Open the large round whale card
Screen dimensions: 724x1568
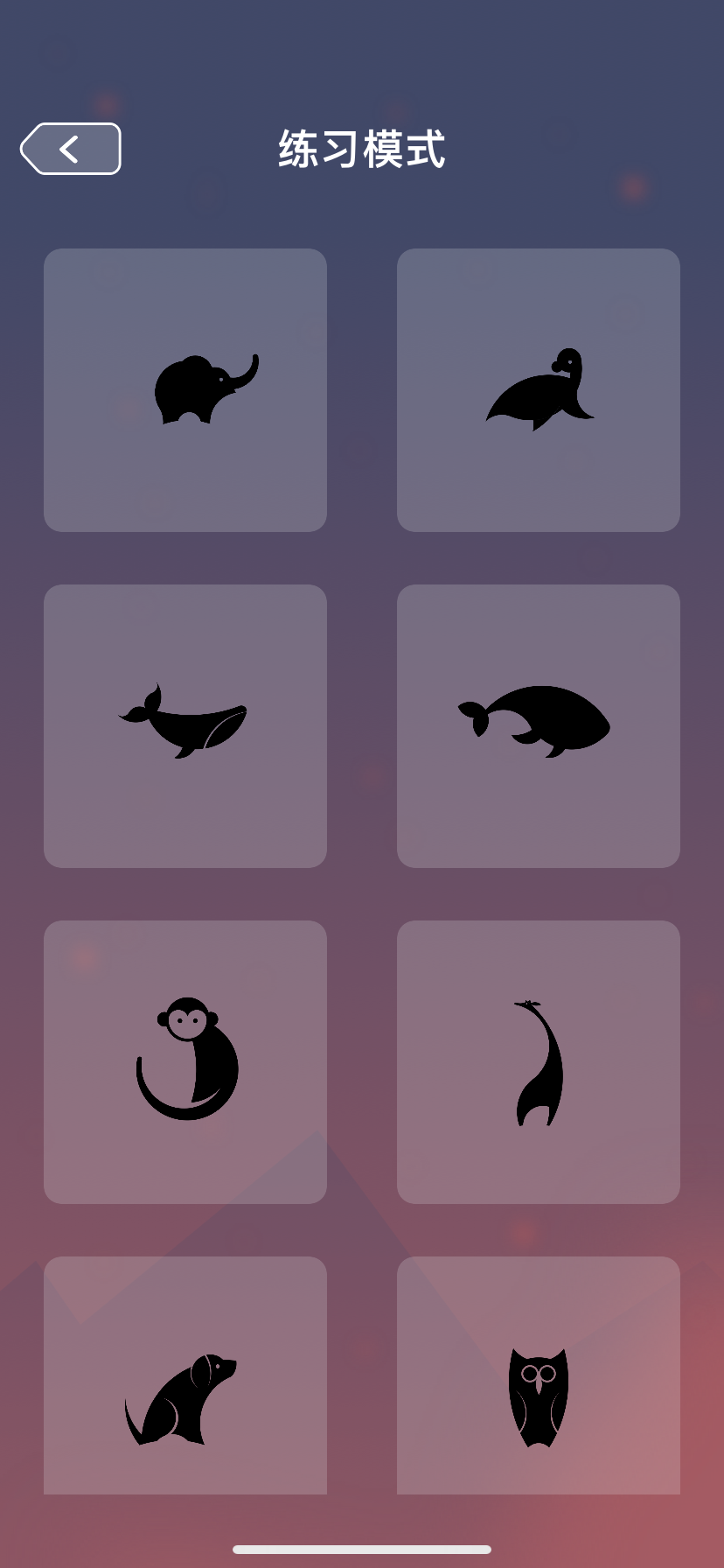pos(539,726)
